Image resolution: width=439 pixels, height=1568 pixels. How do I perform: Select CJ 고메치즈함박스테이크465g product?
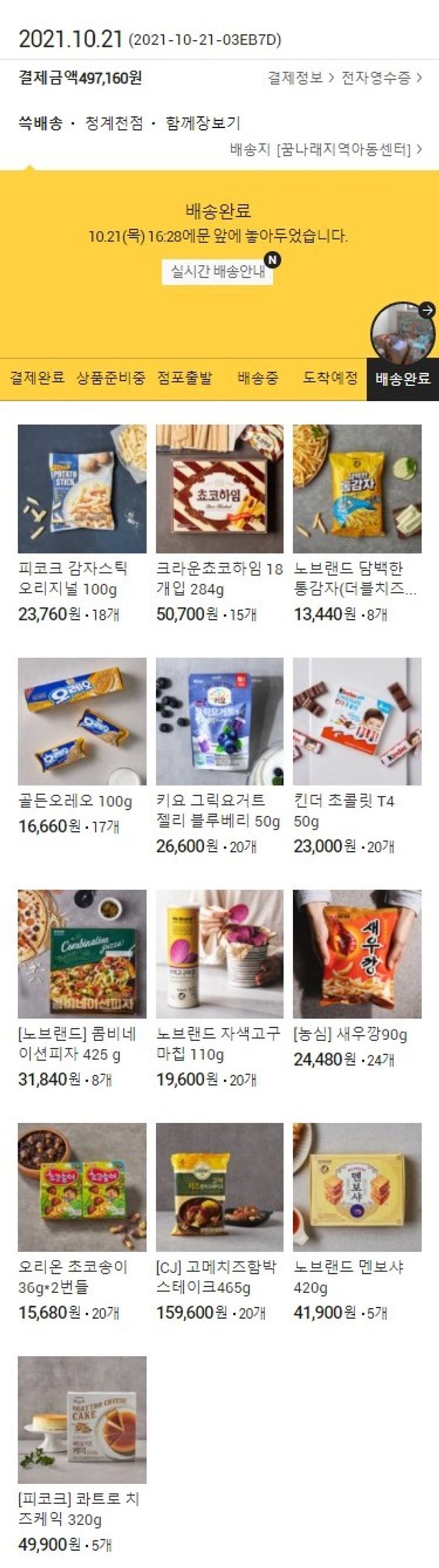click(x=220, y=1187)
